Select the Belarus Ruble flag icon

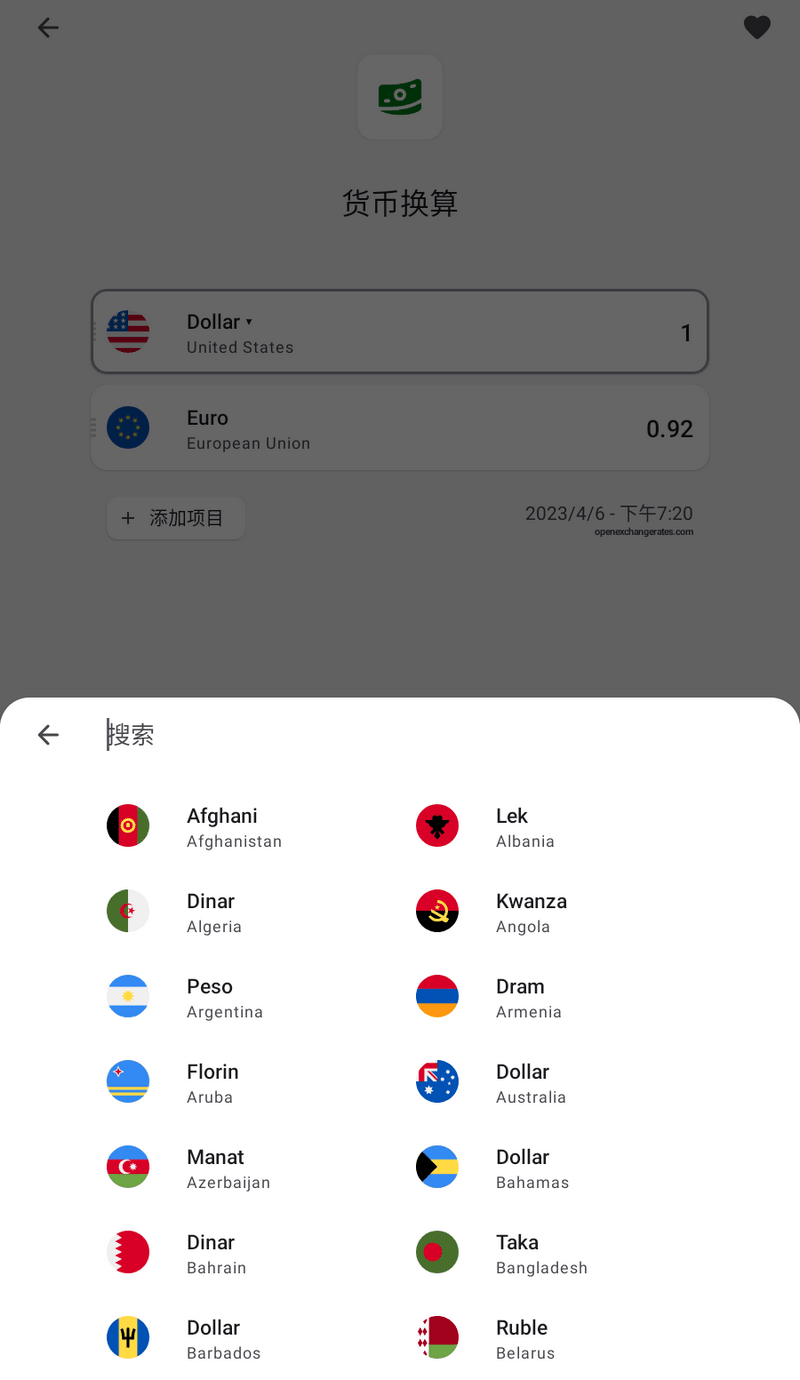(437, 1337)
